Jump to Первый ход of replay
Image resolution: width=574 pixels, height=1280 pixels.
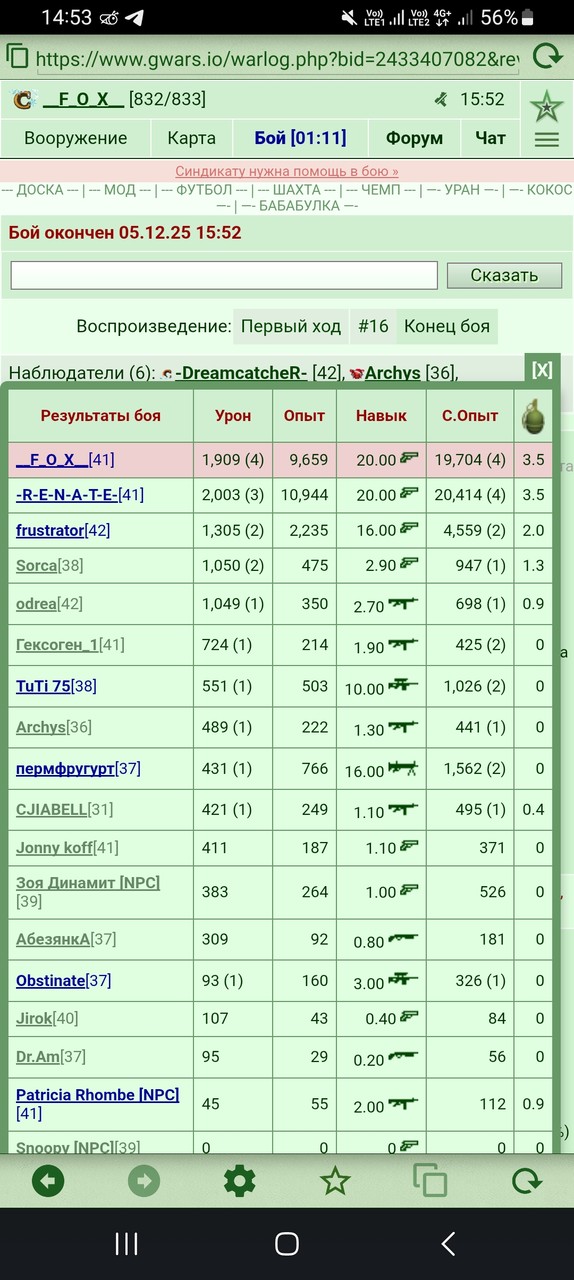292,327
